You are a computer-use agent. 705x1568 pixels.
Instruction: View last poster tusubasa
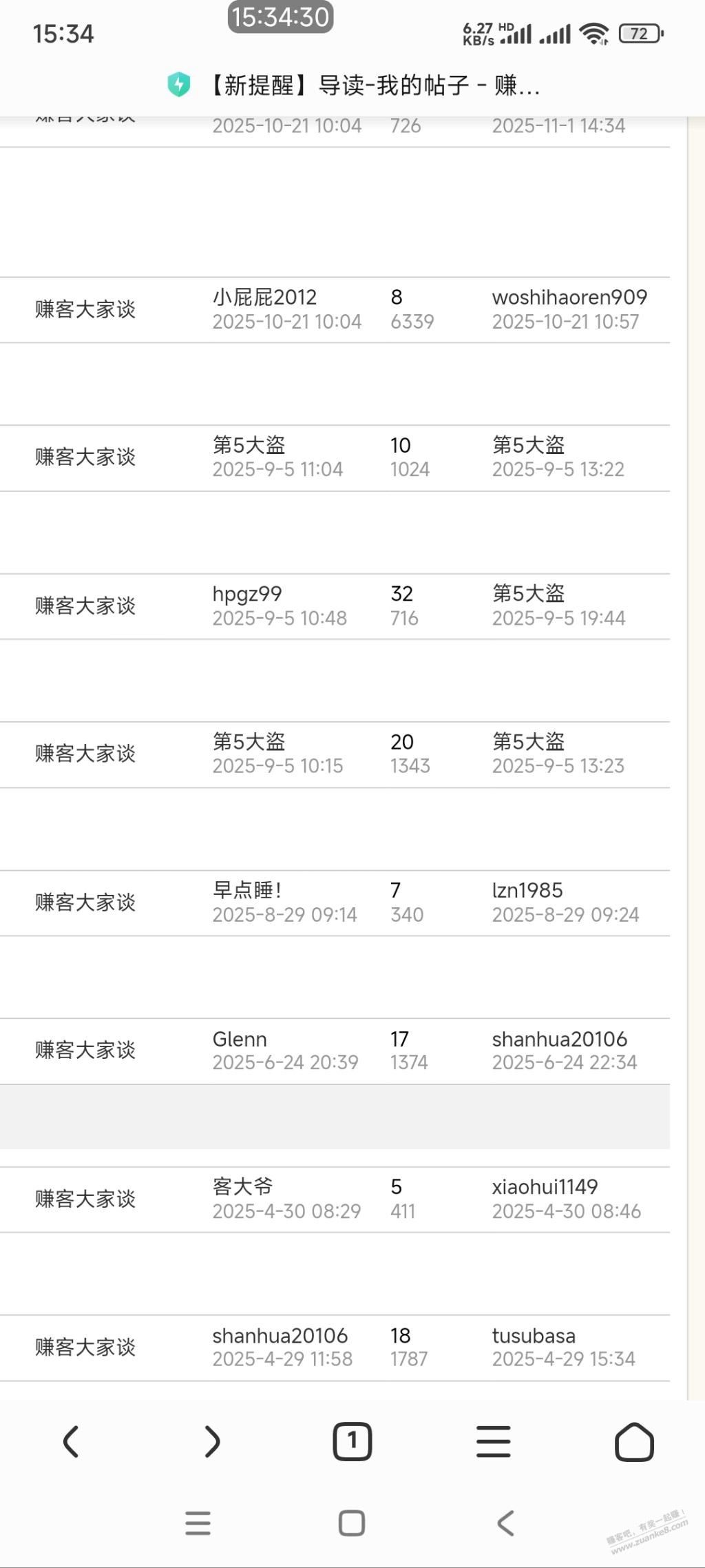coord(534,1335)
